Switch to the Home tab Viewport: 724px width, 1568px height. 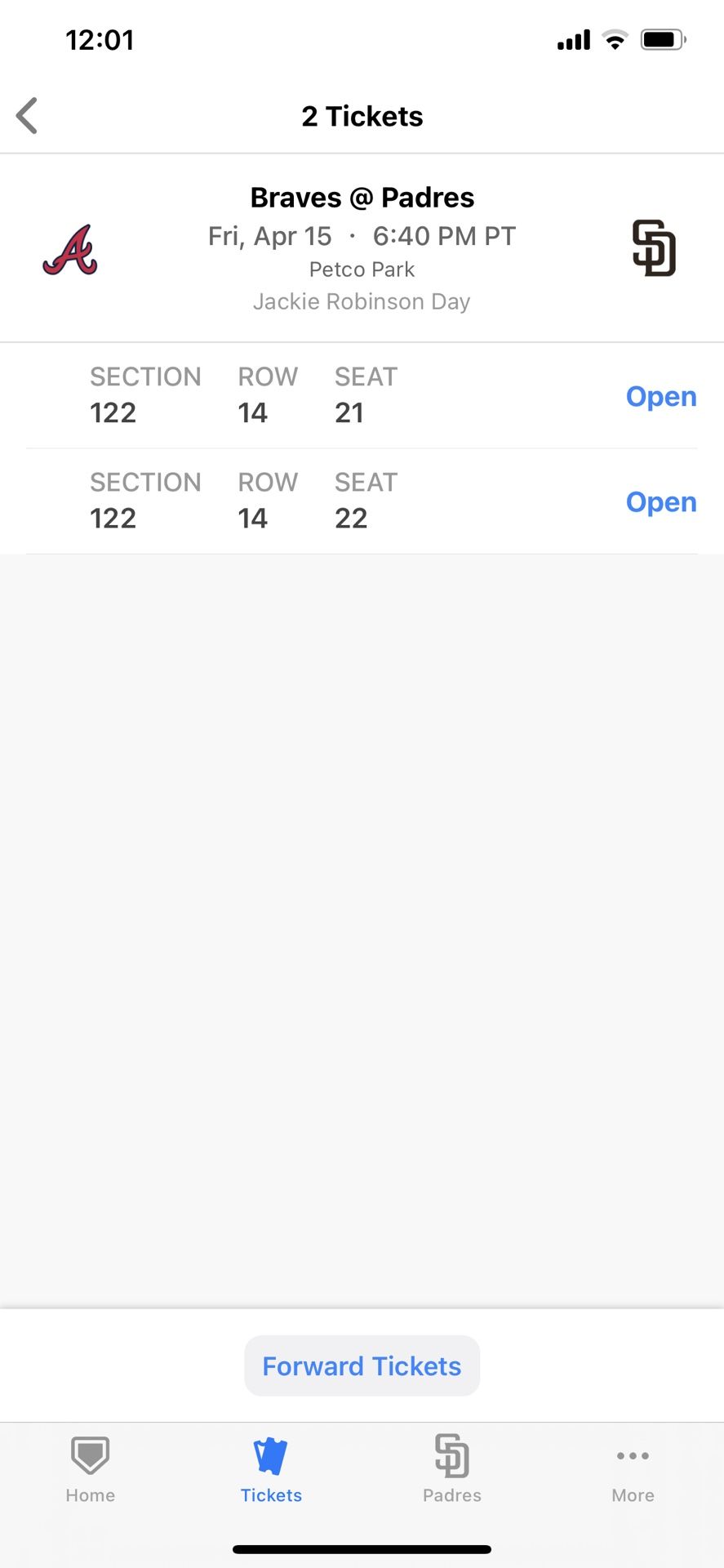(x=90, y=1468)
